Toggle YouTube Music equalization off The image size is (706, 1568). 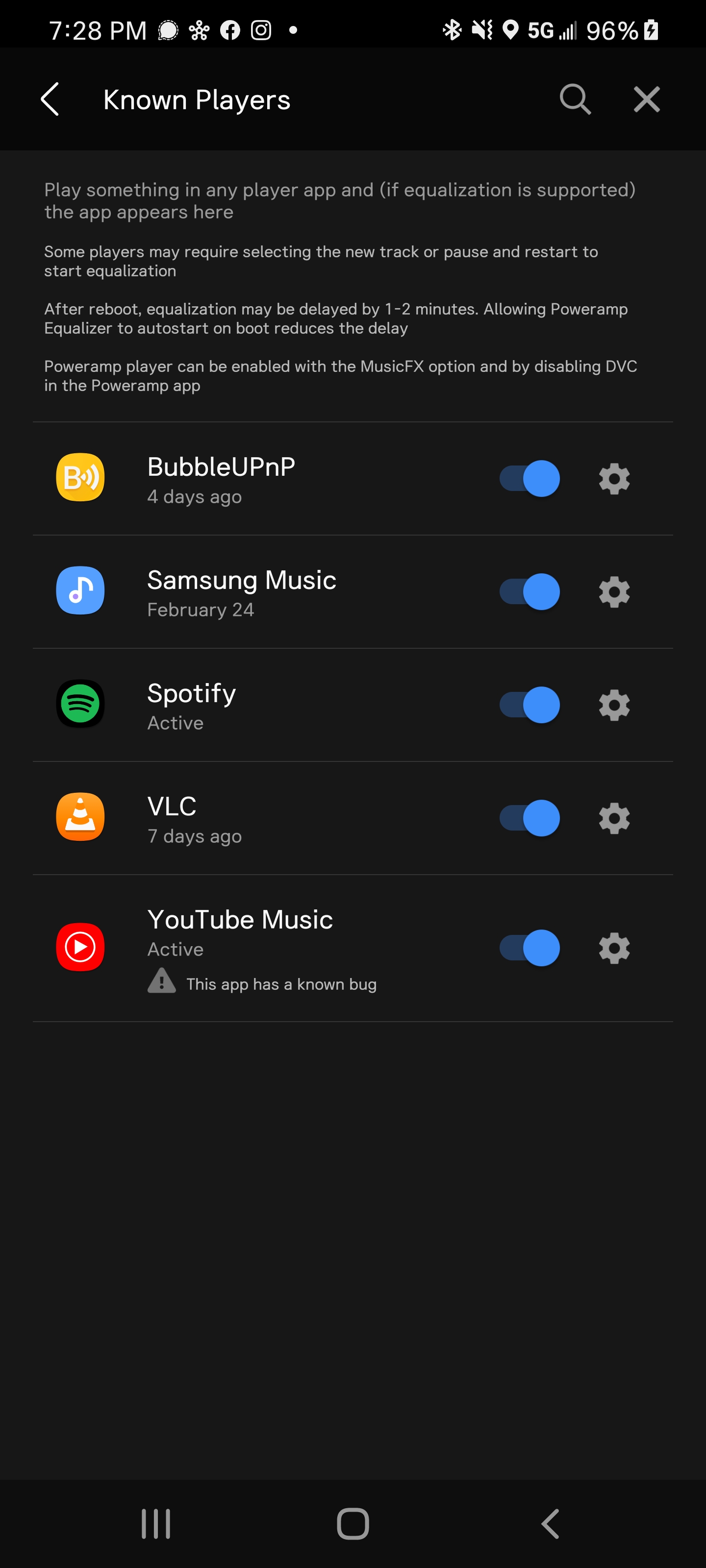point(529,947)
